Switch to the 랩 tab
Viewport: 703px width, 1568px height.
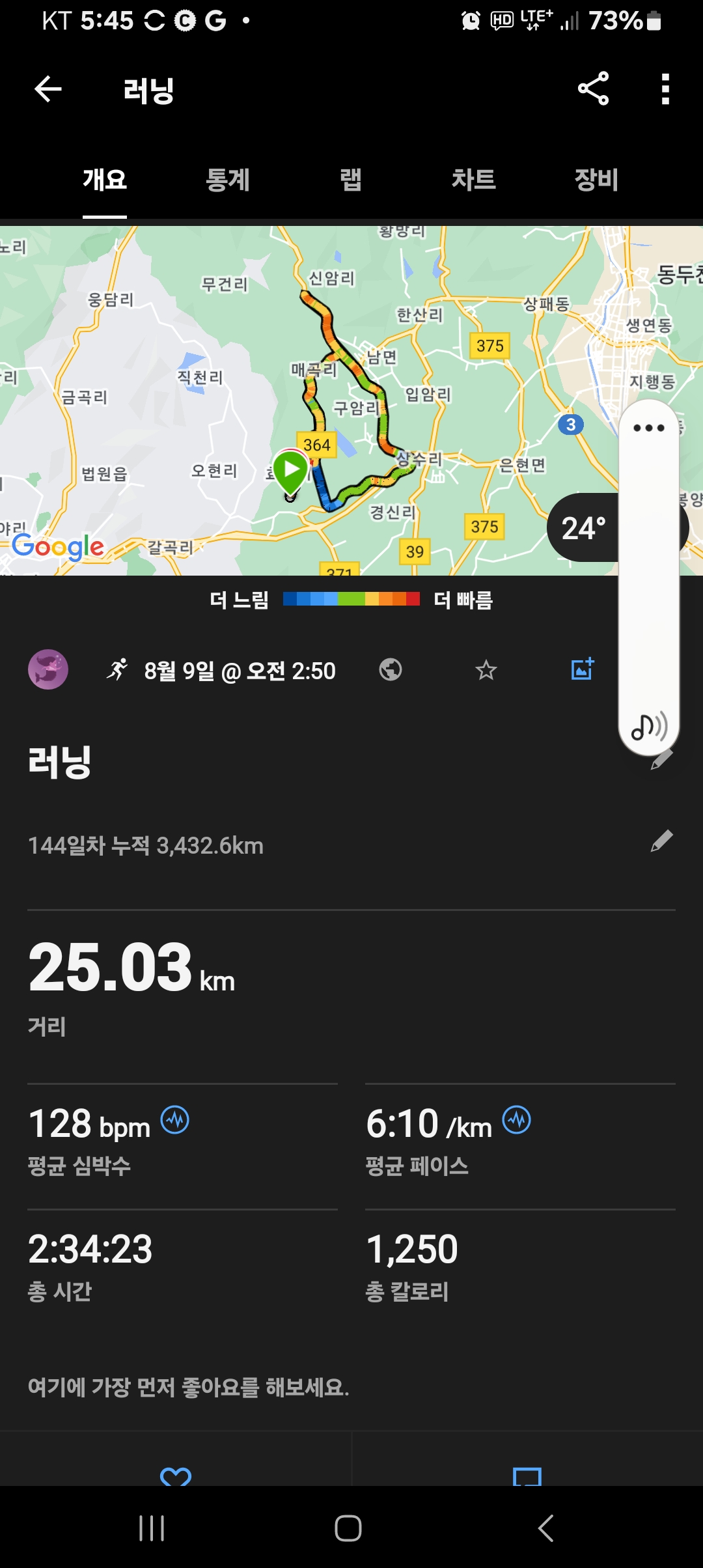tap(351, 180)
